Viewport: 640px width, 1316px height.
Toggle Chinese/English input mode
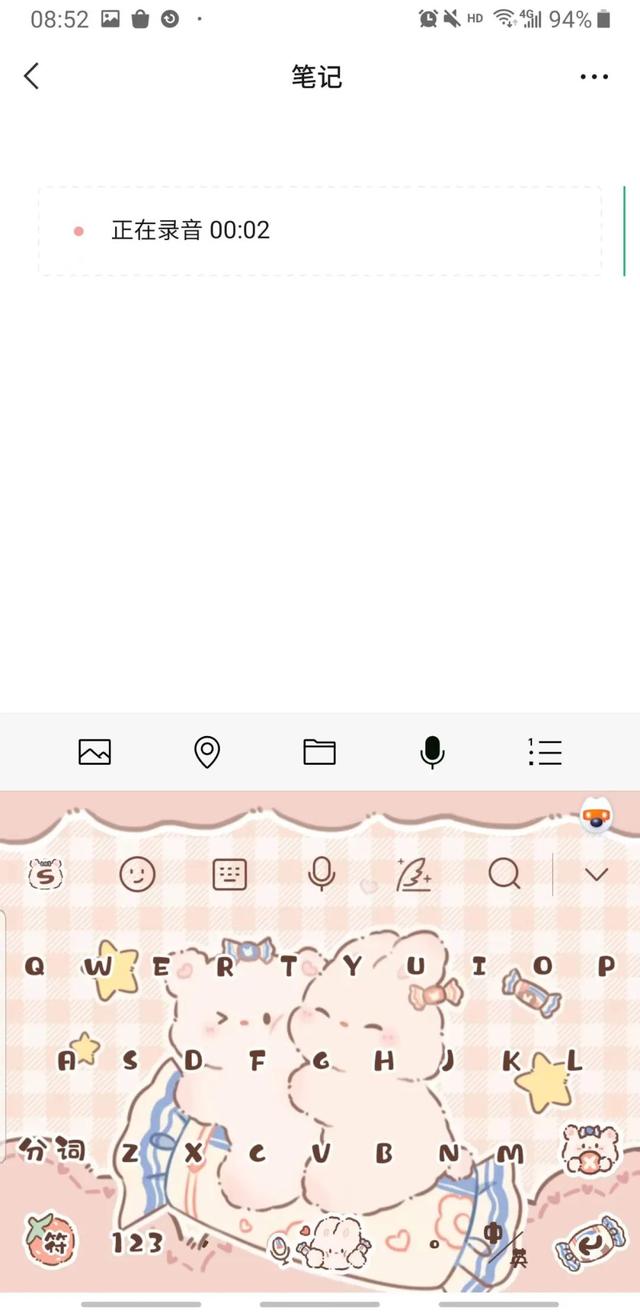(x=503, y=1243)
